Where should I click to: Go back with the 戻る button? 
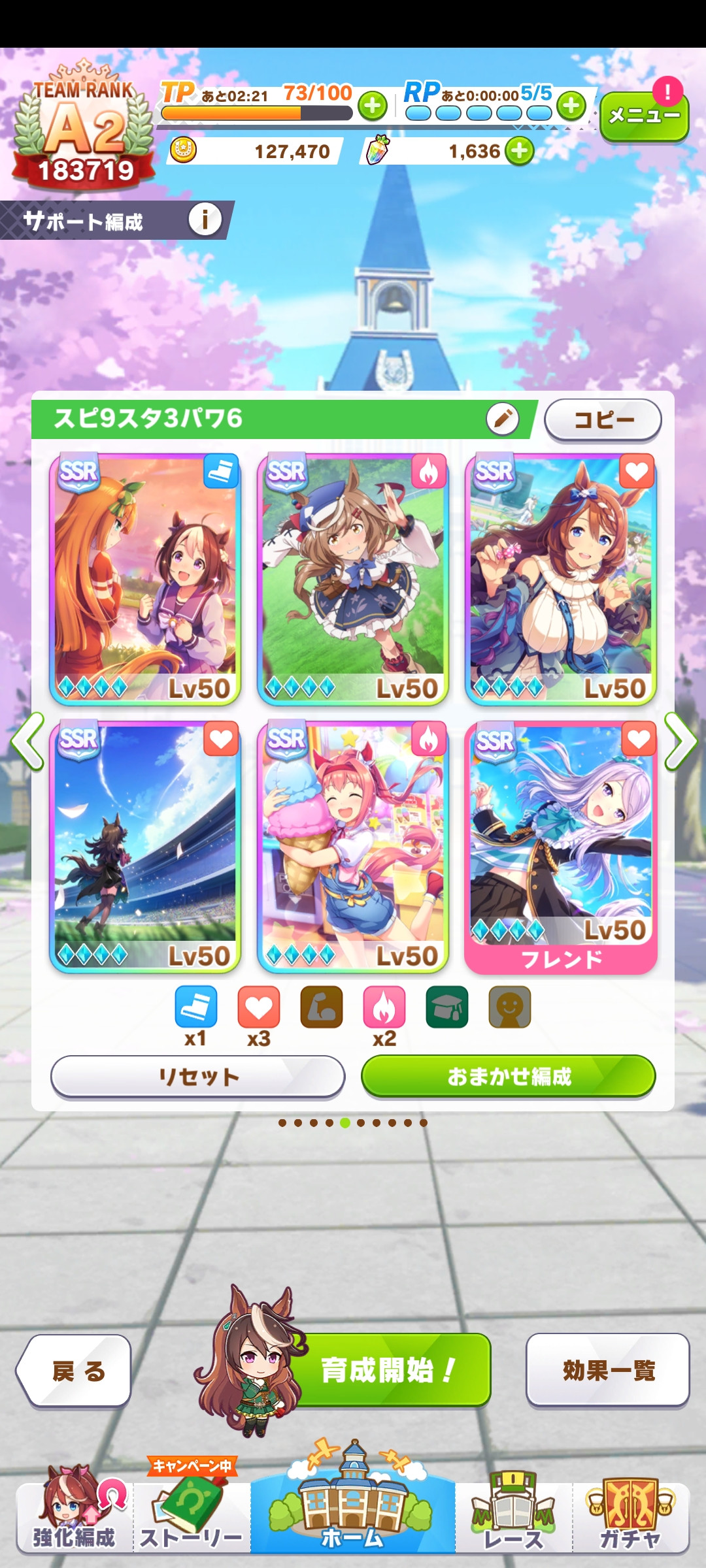(x=75, y=1370)
